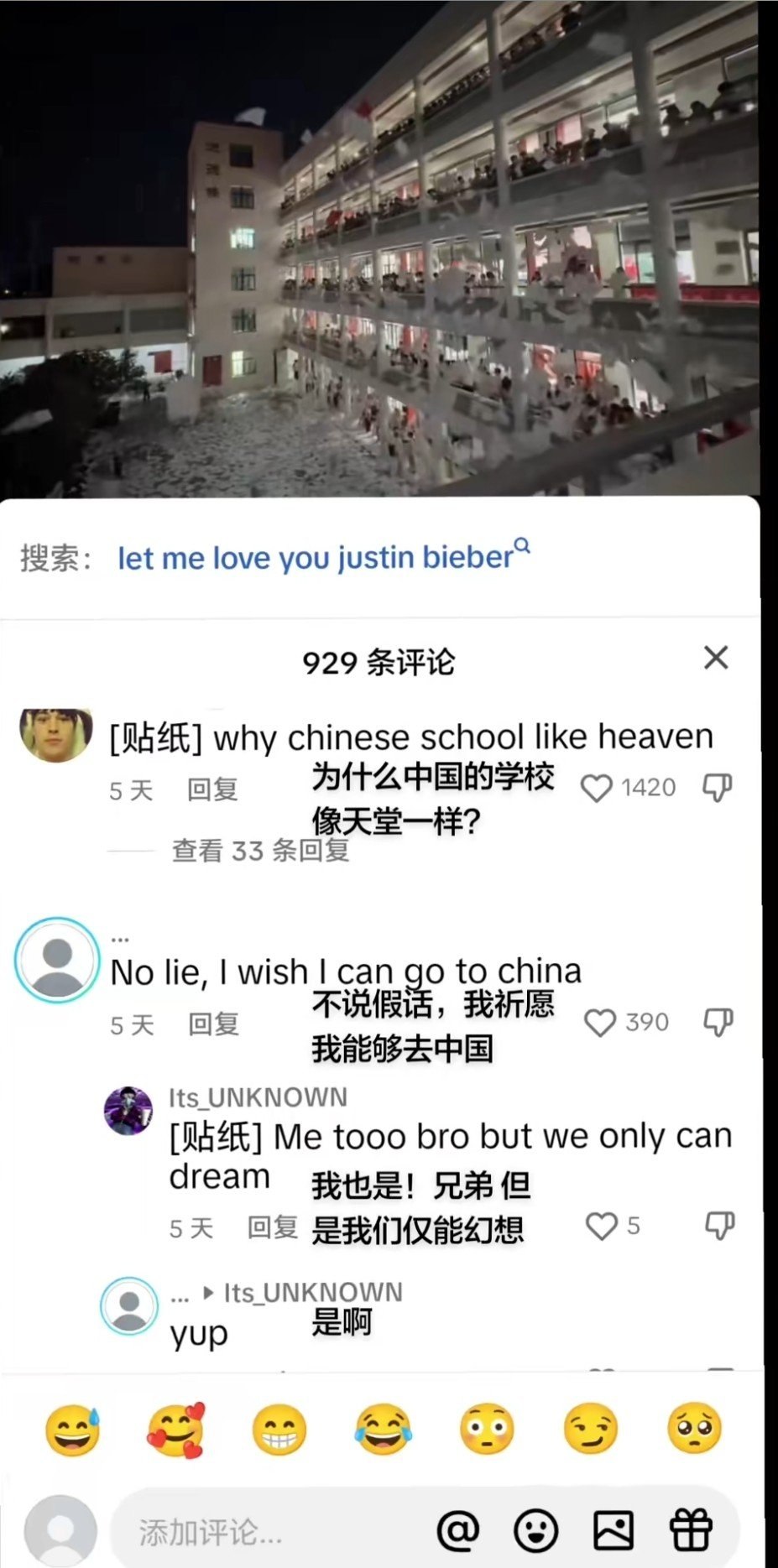Close the 929 comments panel
Image resolution: width=778 pixels, height=1568 pixels.
[x=715, y=658]
